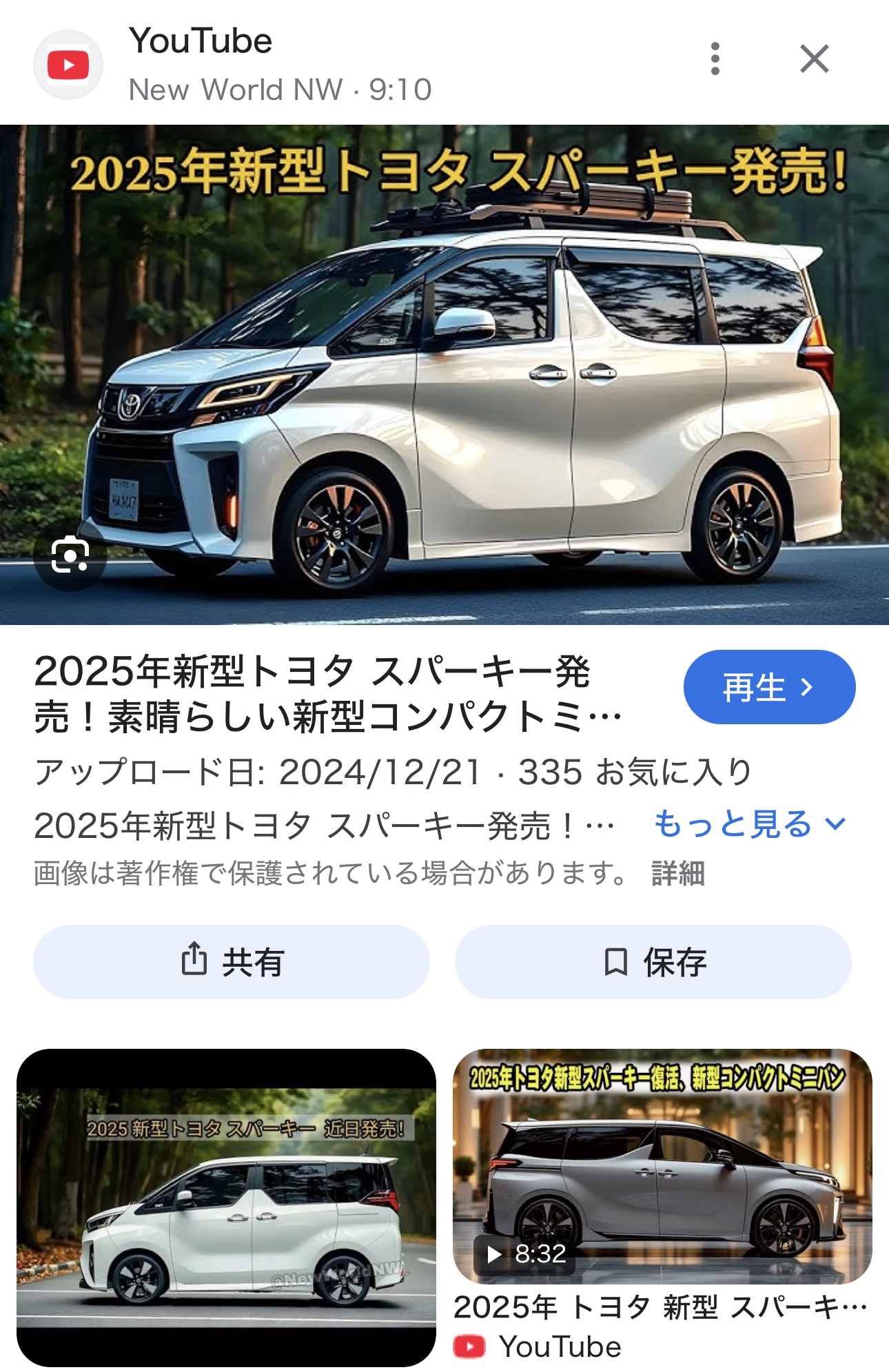The height and width of the screenshot is (1372, 889).
Task: Tap the 再生 play button
Action: pyautogui.click(x=768, y=687)
